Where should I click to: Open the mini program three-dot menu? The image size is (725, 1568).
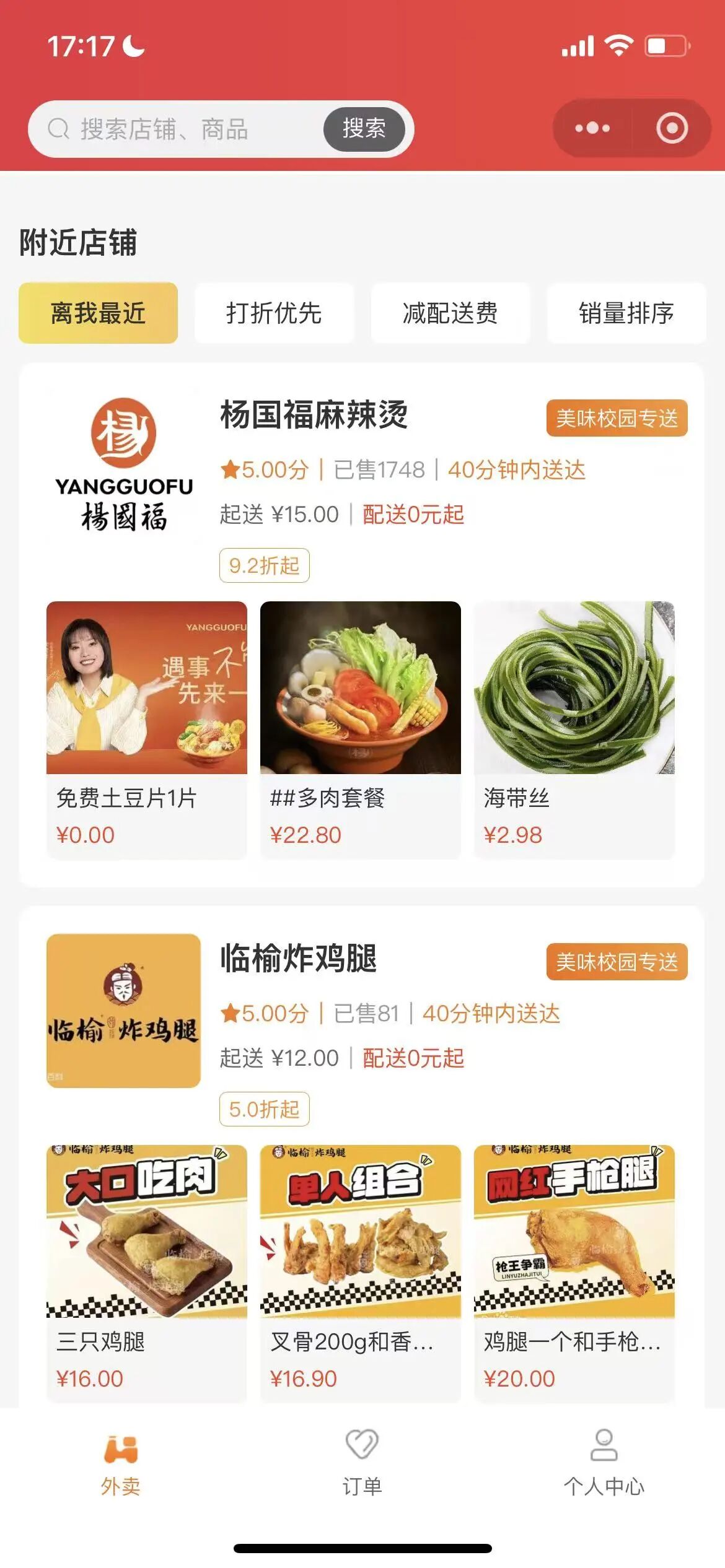click(x=592, y=128)
